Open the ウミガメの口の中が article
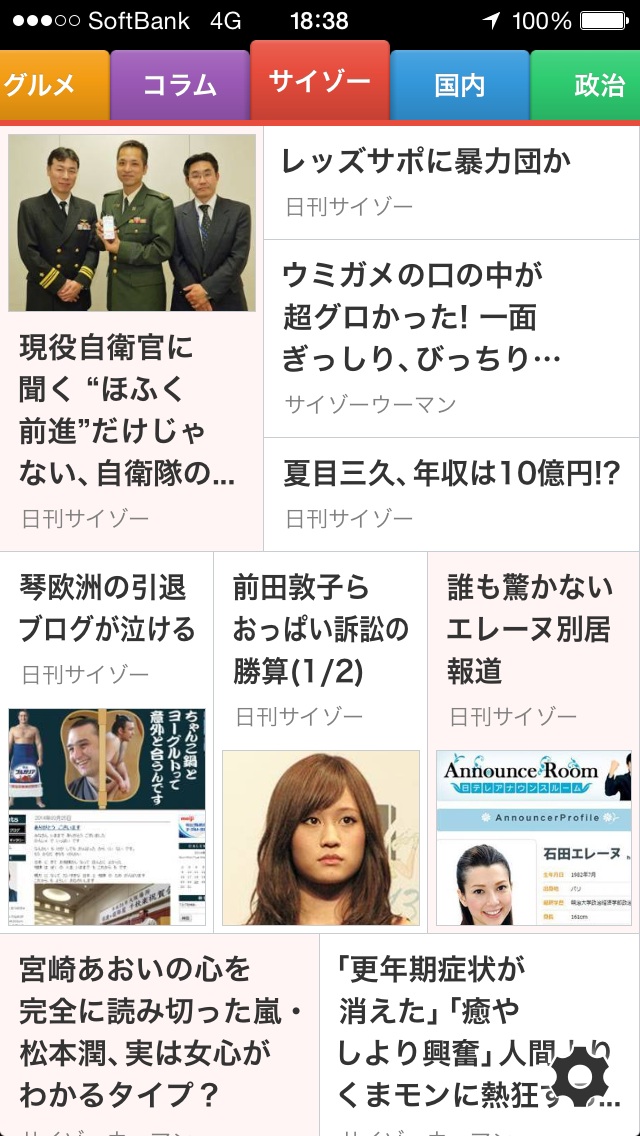The width and height of the screenshot is (640, 1136). point(452,338)
